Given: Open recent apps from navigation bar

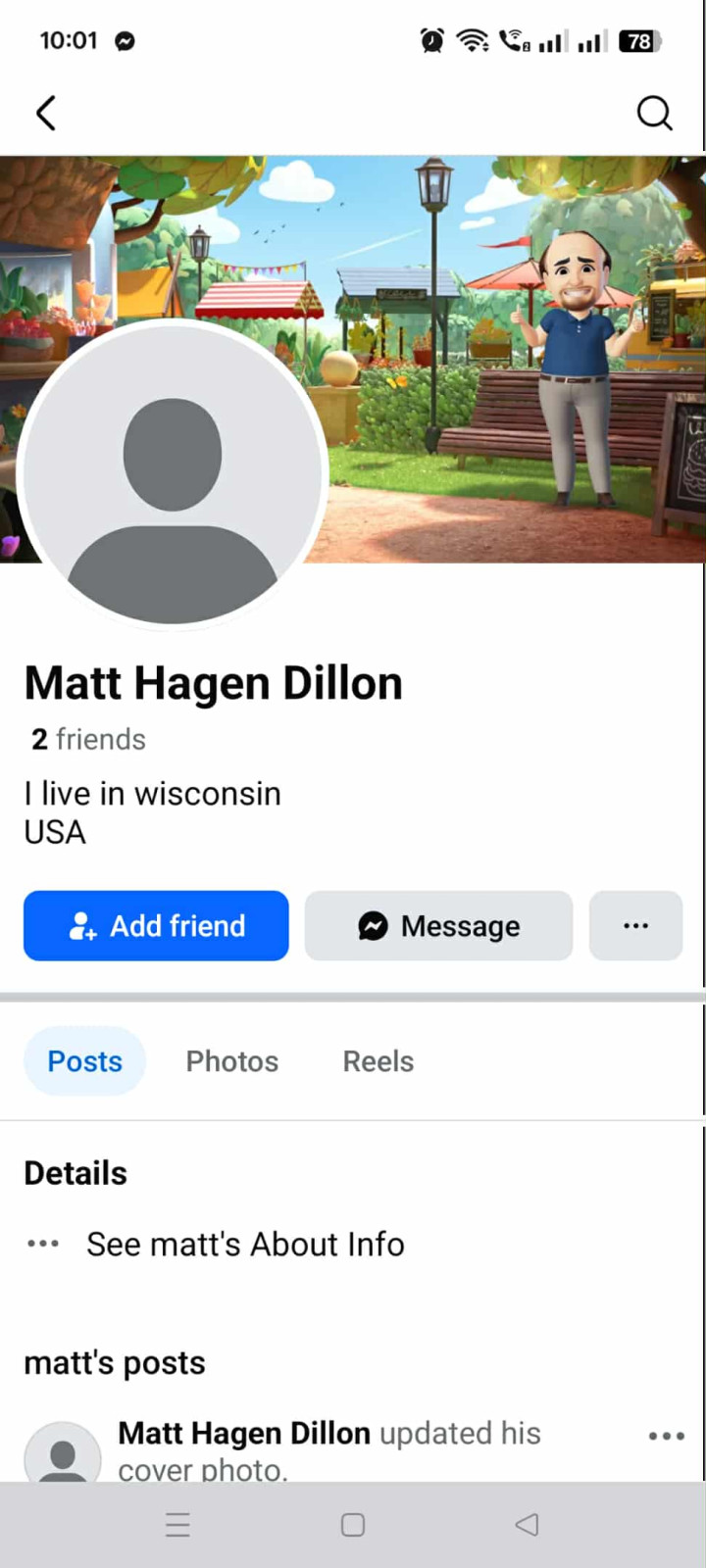Looking at the screenshot, I should [x=177, y=1524].
